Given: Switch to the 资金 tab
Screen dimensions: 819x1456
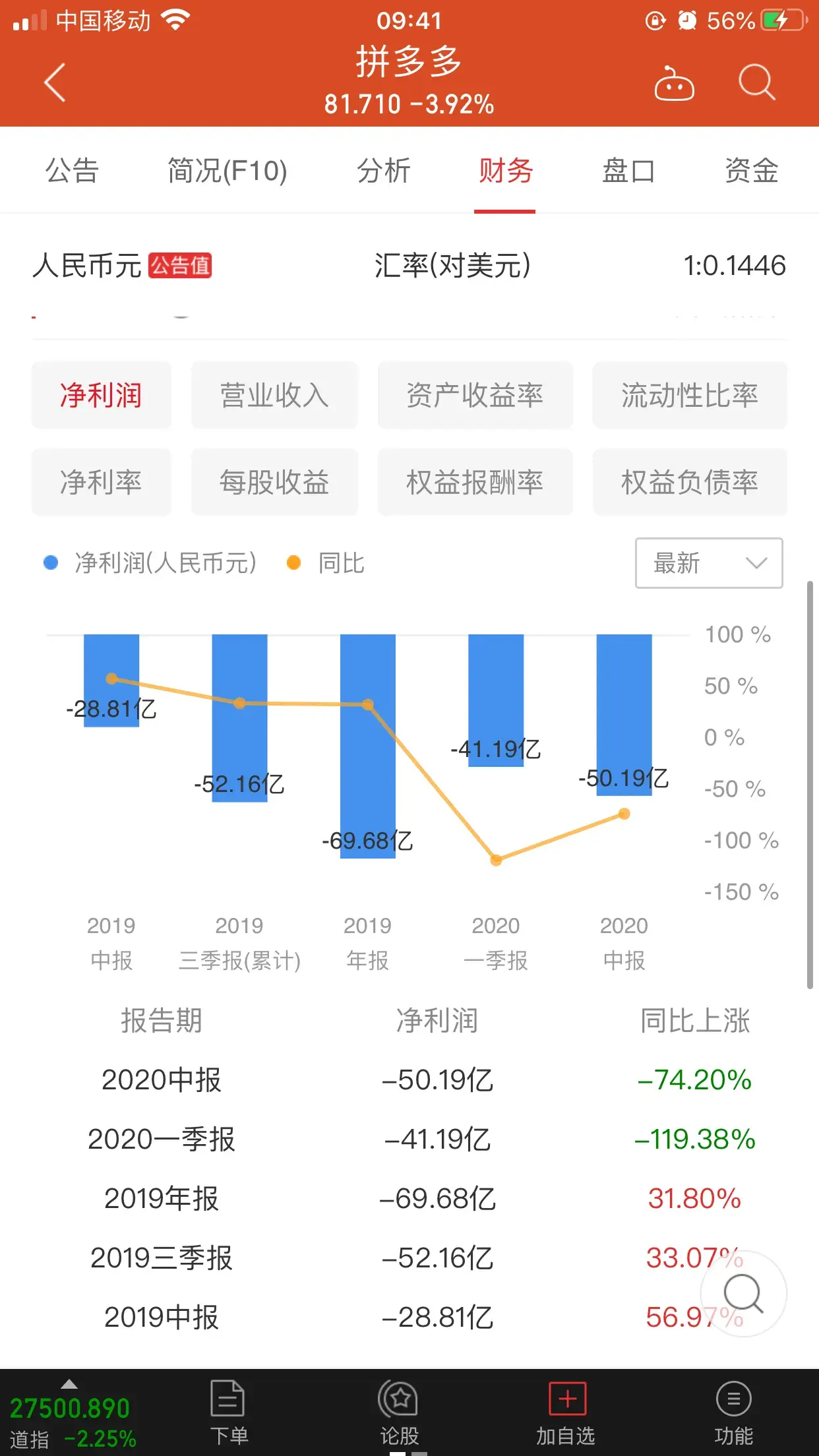Looking at the screenshot, I should point(751,171).
